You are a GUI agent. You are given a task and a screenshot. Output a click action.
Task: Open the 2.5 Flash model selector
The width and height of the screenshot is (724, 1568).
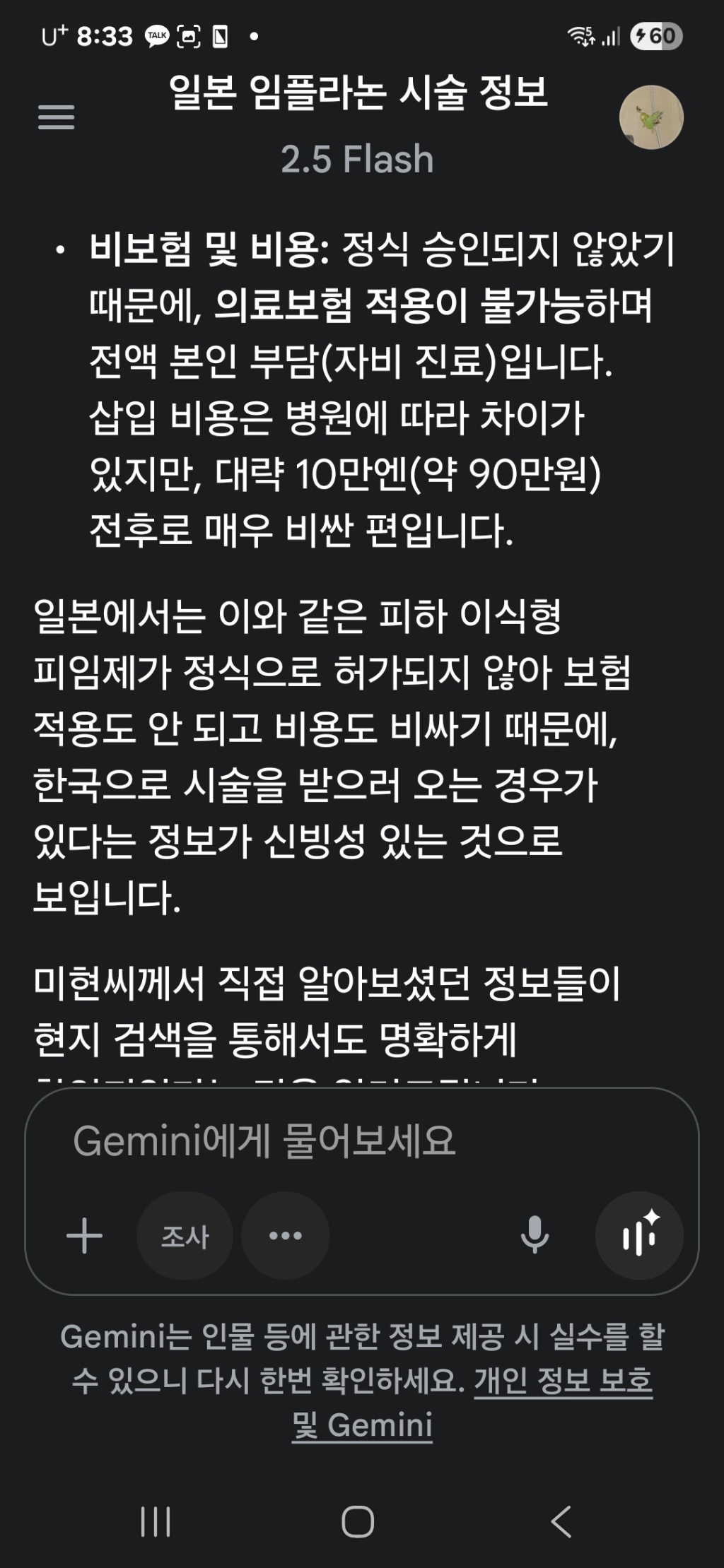[x=357, y=159]
